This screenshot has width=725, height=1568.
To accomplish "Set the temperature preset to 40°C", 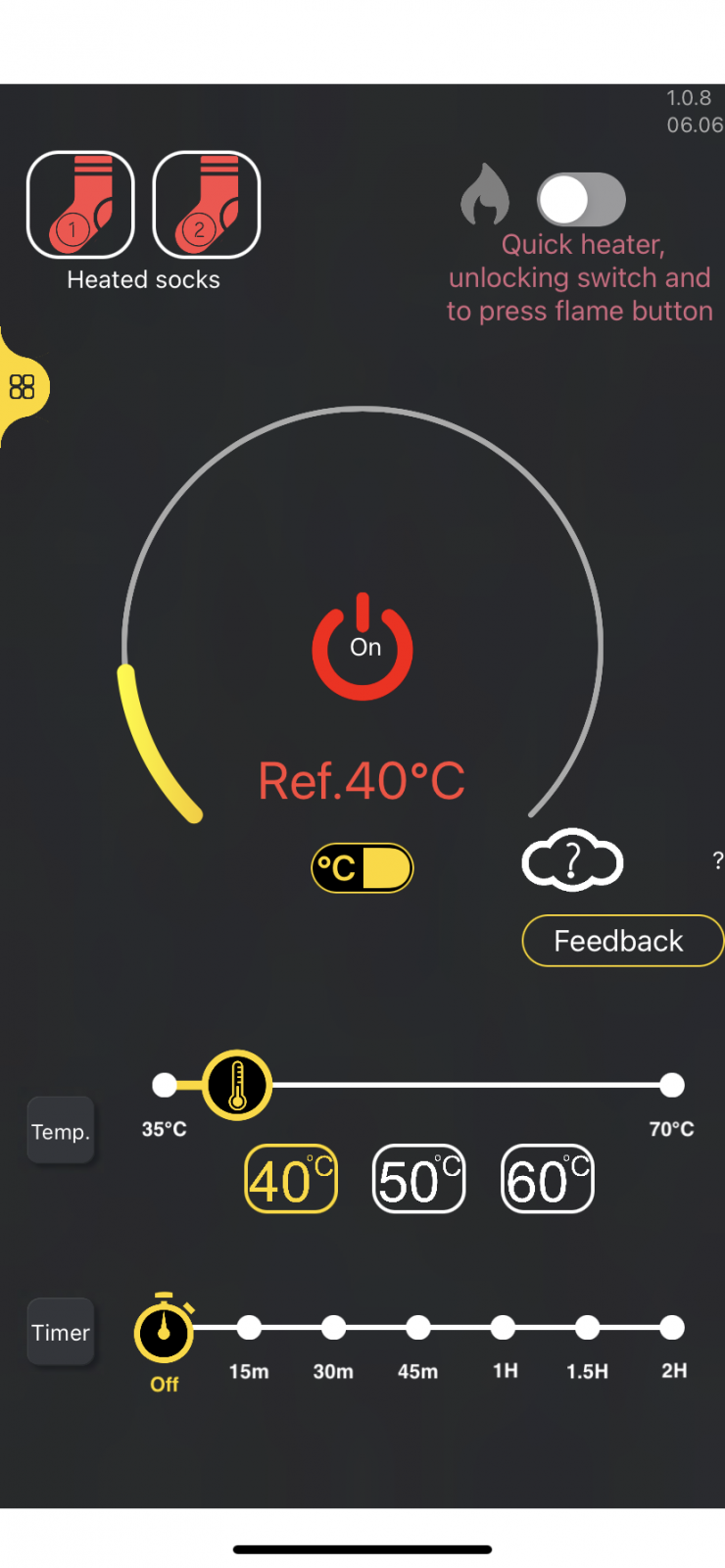I will coord(291,1179).
